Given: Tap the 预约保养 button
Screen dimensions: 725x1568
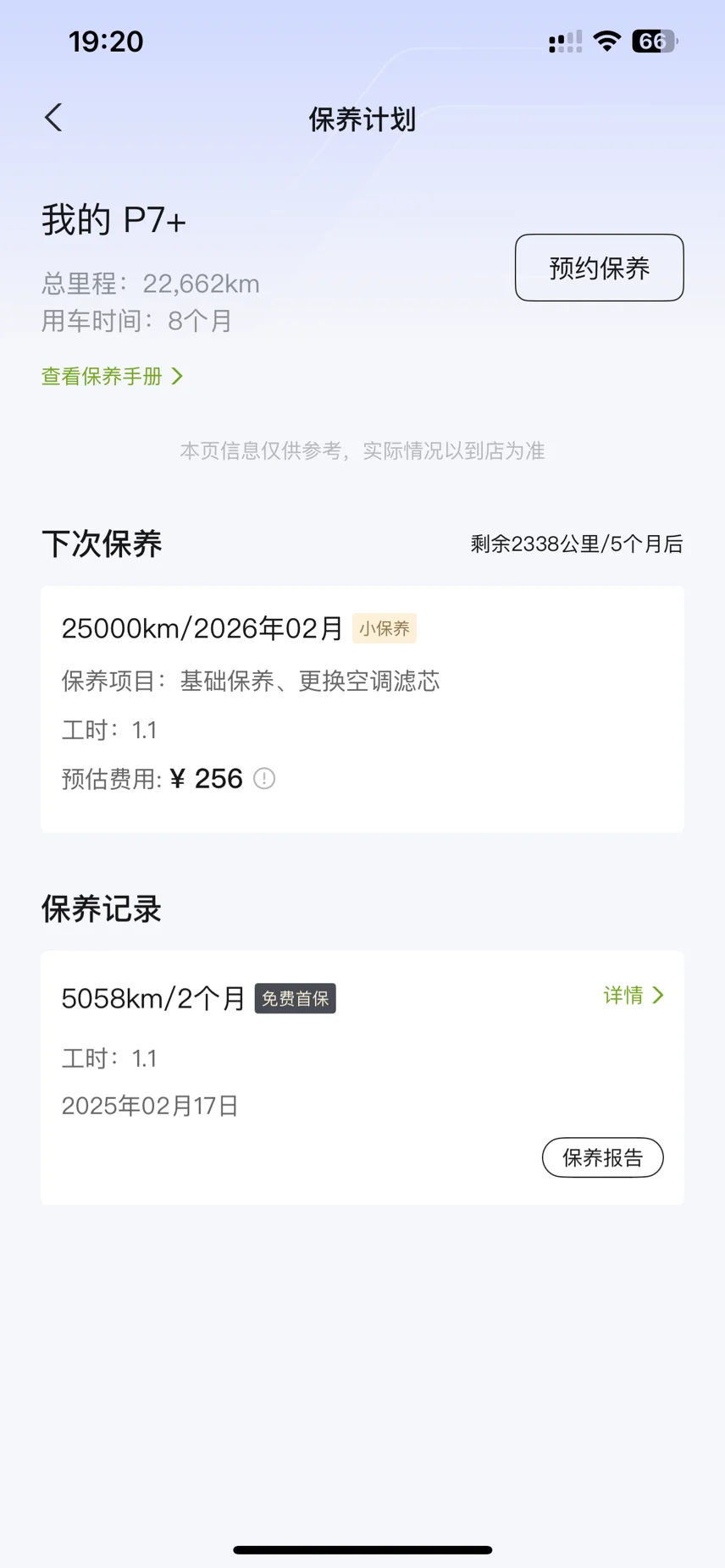Looking at the screenshot, I should coord(599,268).
